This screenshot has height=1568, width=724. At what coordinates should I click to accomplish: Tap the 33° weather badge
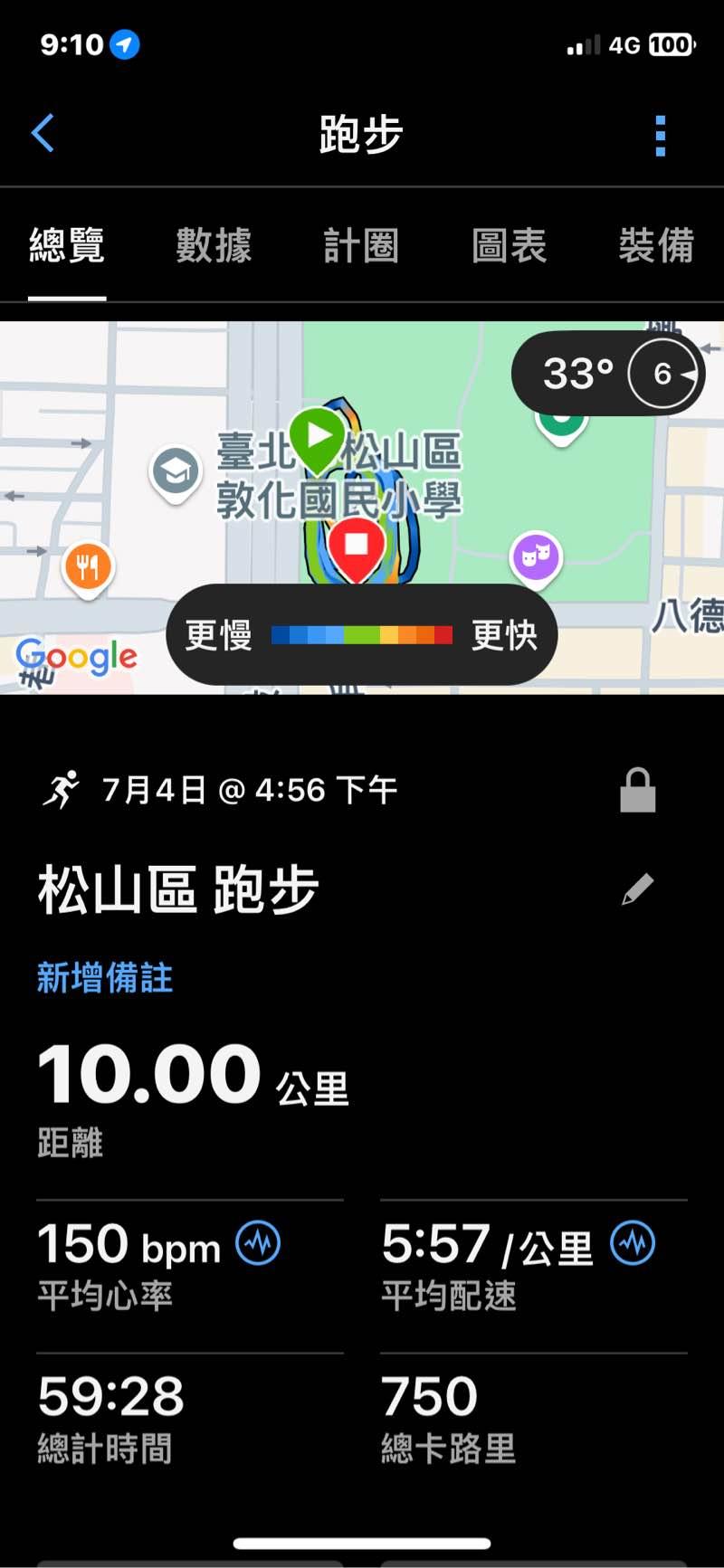click(x=607, y=374)
